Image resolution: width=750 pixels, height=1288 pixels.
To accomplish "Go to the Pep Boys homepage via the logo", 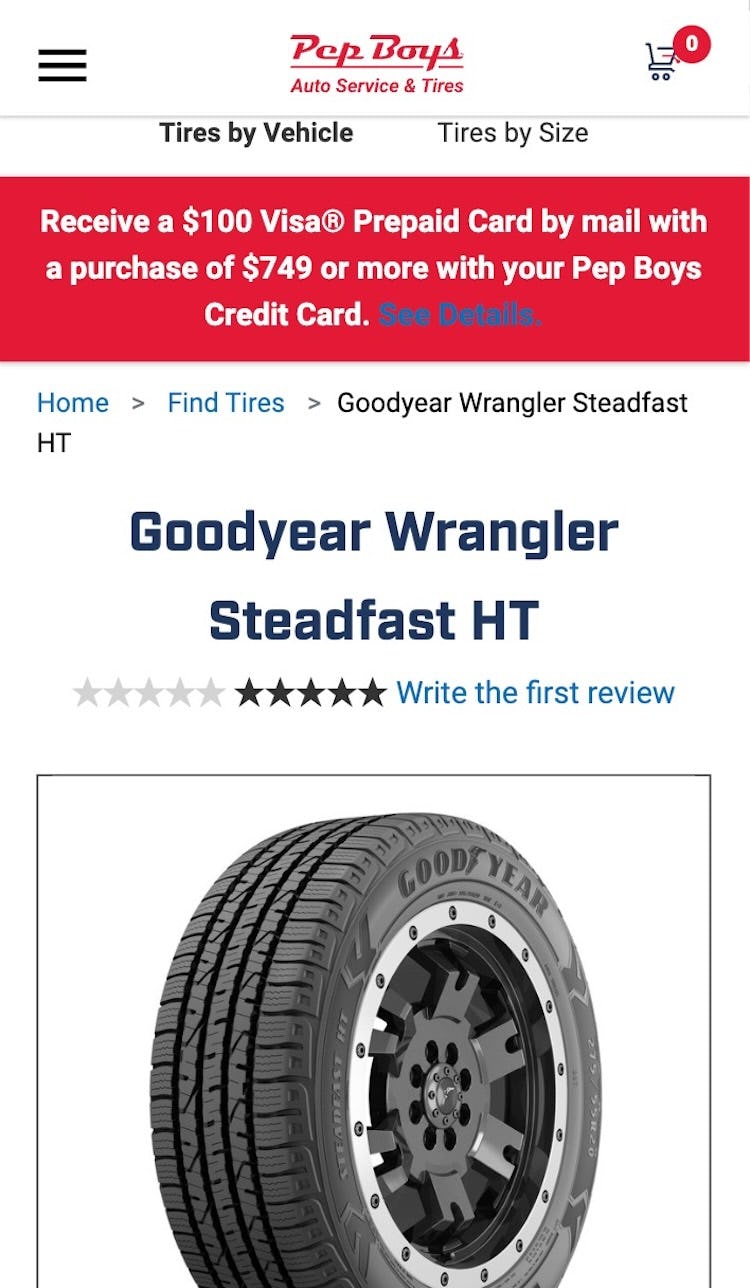I will (376, 63).
